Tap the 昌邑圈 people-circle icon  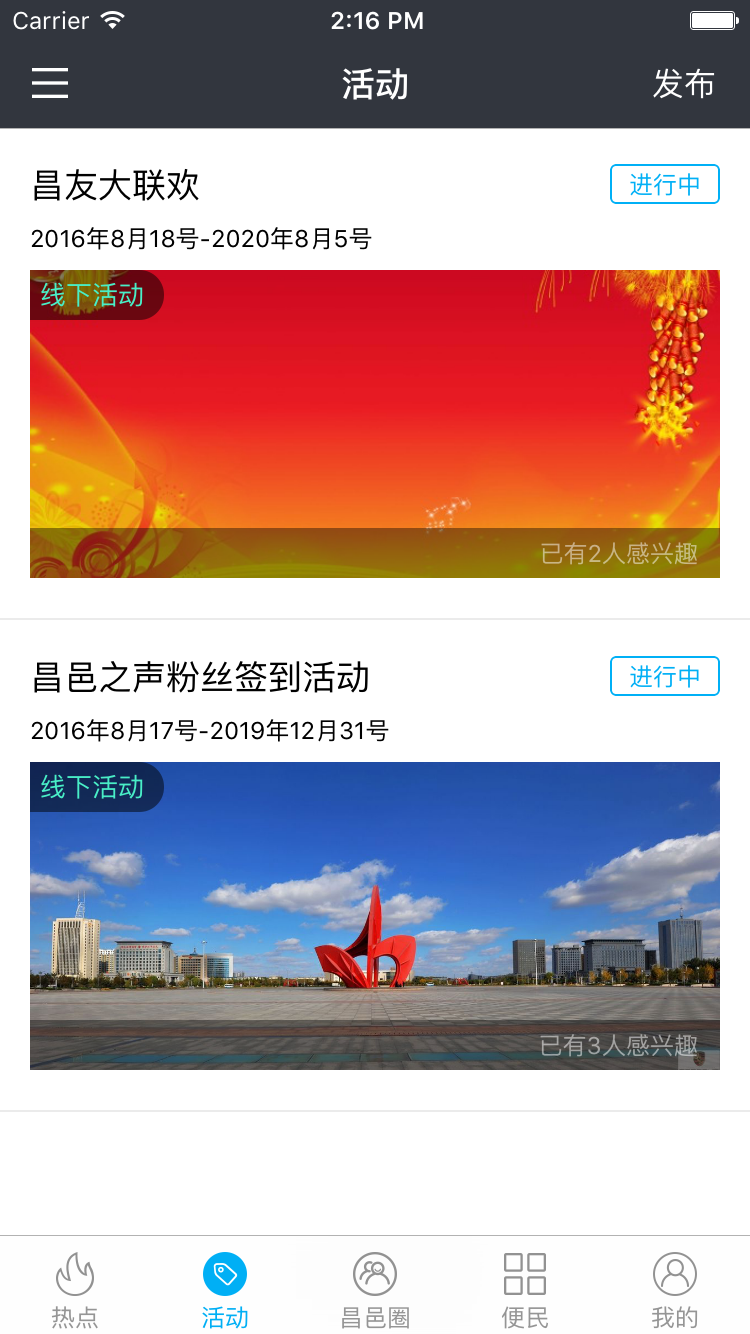coord(375,1272)
